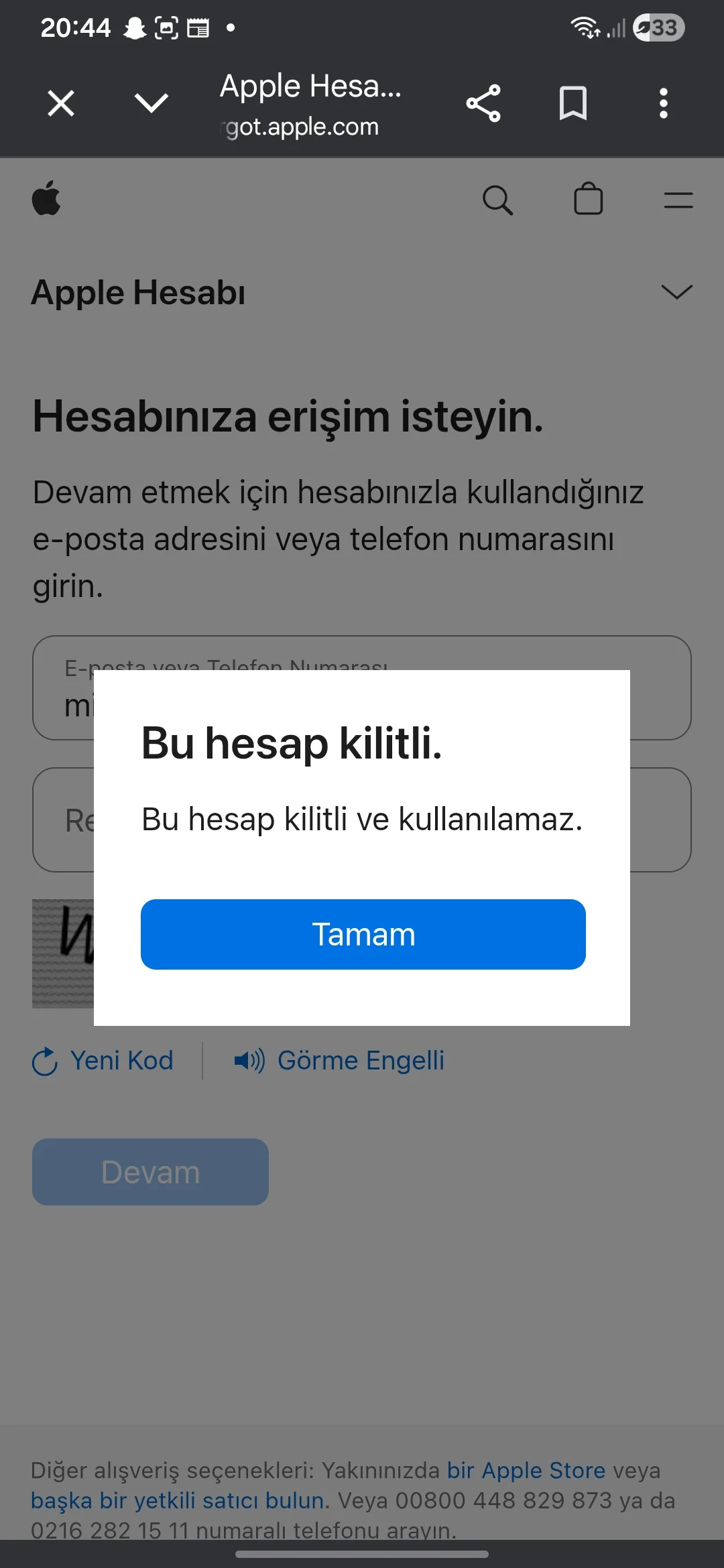Minimize the browser with the down chevron
Screen dimensions: 724x1568
point(151,103)
